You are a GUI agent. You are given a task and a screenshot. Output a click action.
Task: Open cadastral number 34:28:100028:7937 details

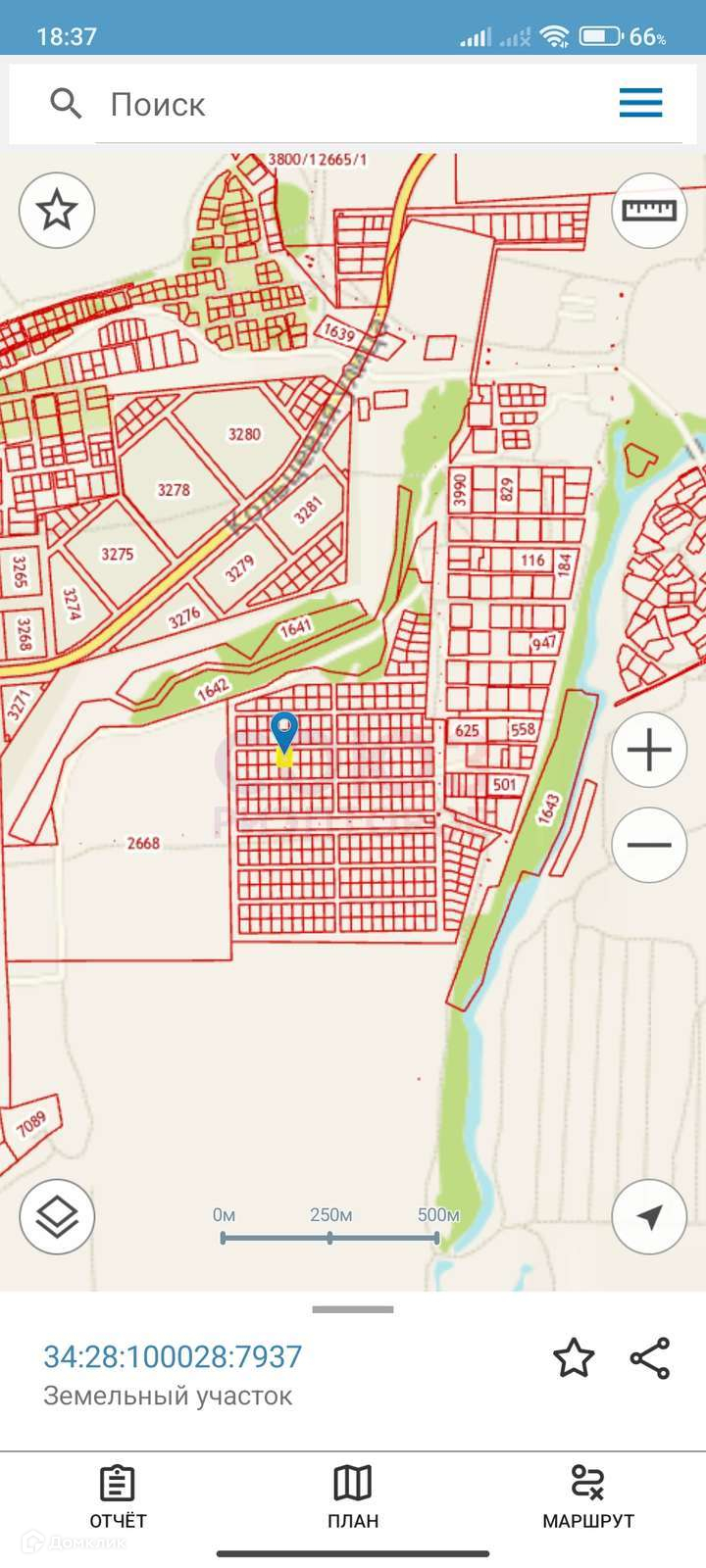click(x=173, y=1356)
